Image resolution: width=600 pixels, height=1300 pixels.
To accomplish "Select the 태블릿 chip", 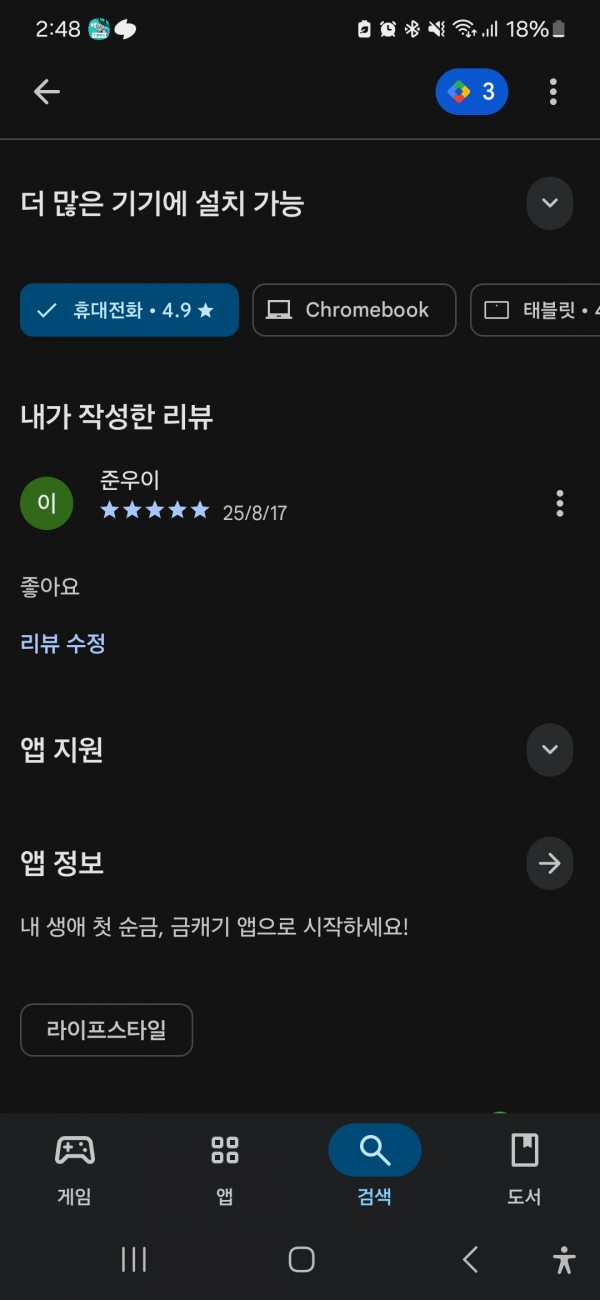I will click(535, 310).
